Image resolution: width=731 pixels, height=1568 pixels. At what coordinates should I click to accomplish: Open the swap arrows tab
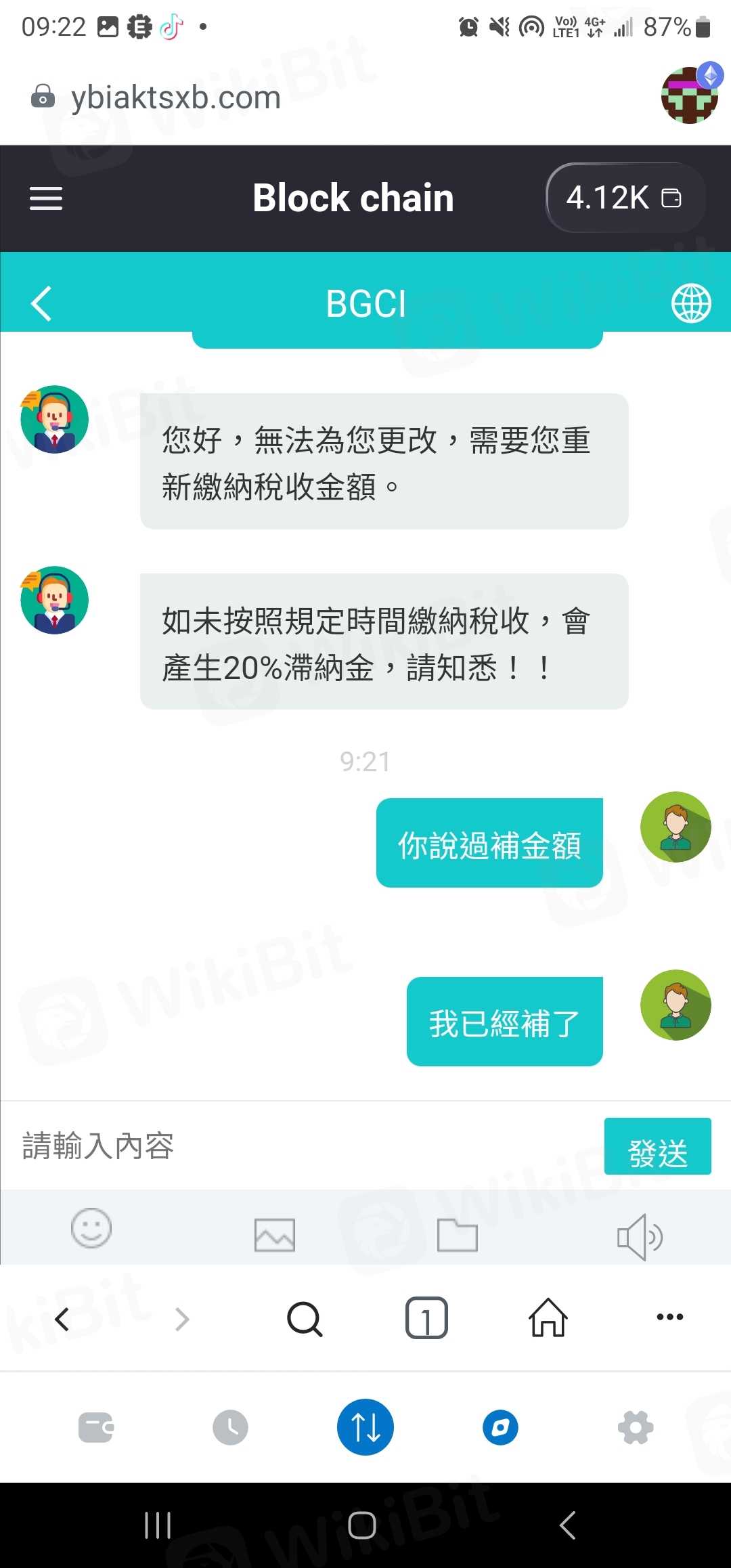click(x=365, y=1428)
